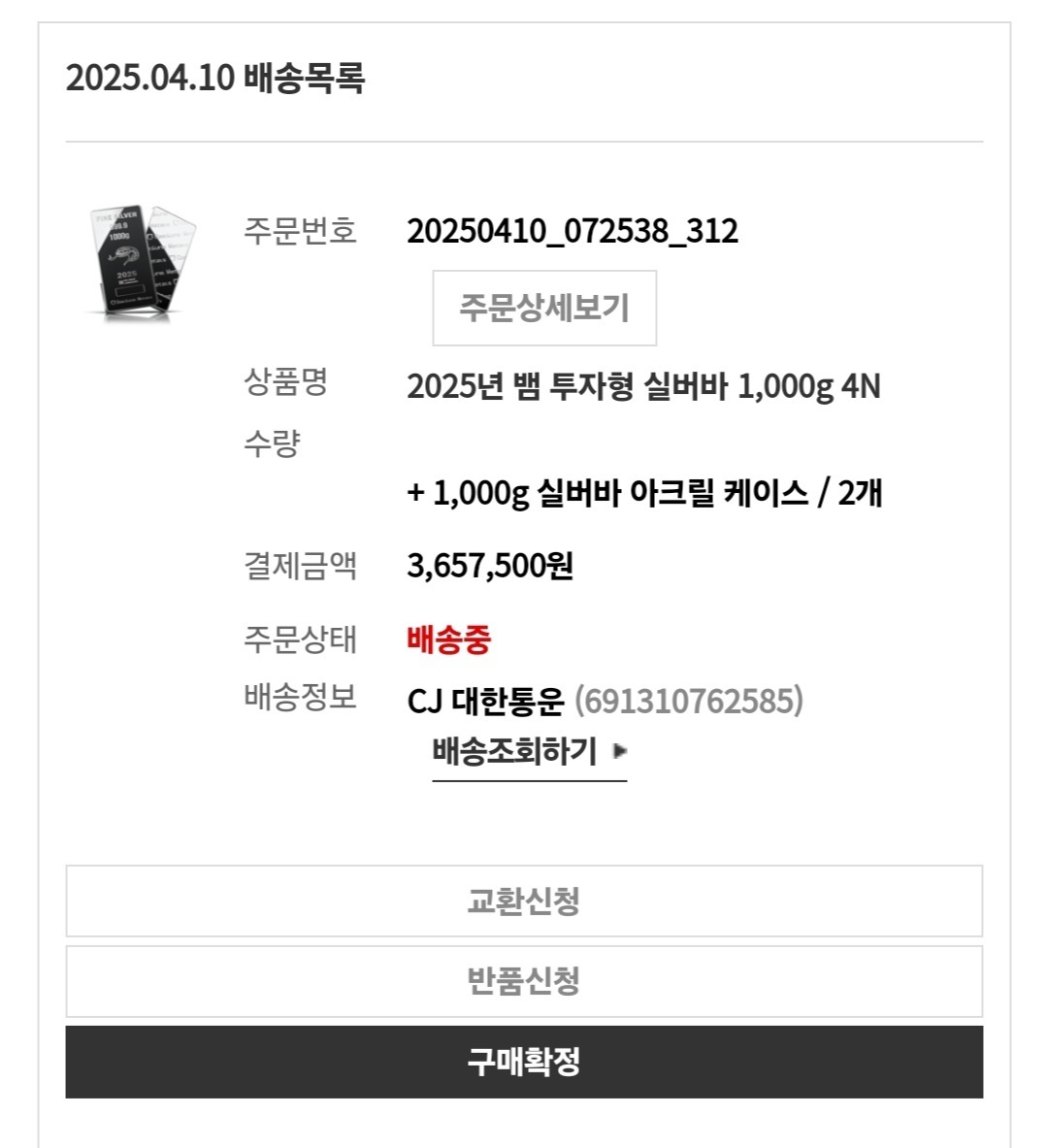Track the delivery via 배송조회하기 link
Viewport: 1047px width, 1148px height.
point(530,753)
